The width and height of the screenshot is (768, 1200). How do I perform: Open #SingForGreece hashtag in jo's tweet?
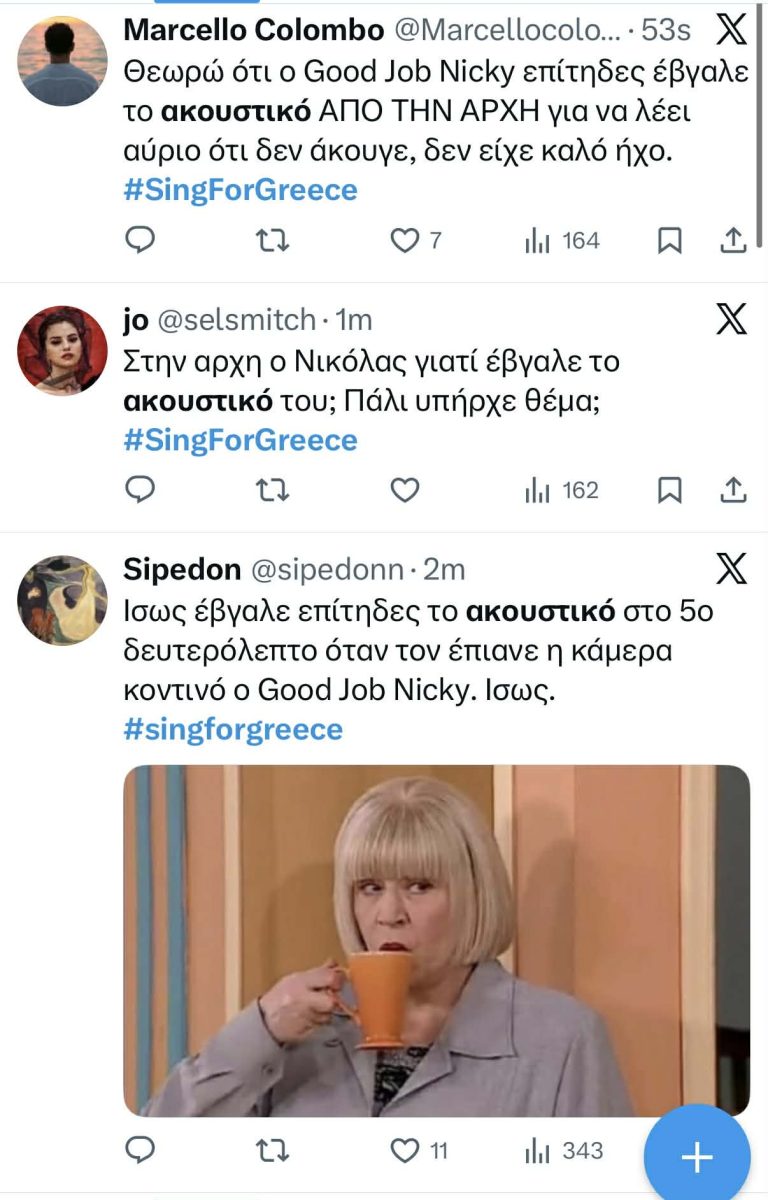[x=240, y=440]
